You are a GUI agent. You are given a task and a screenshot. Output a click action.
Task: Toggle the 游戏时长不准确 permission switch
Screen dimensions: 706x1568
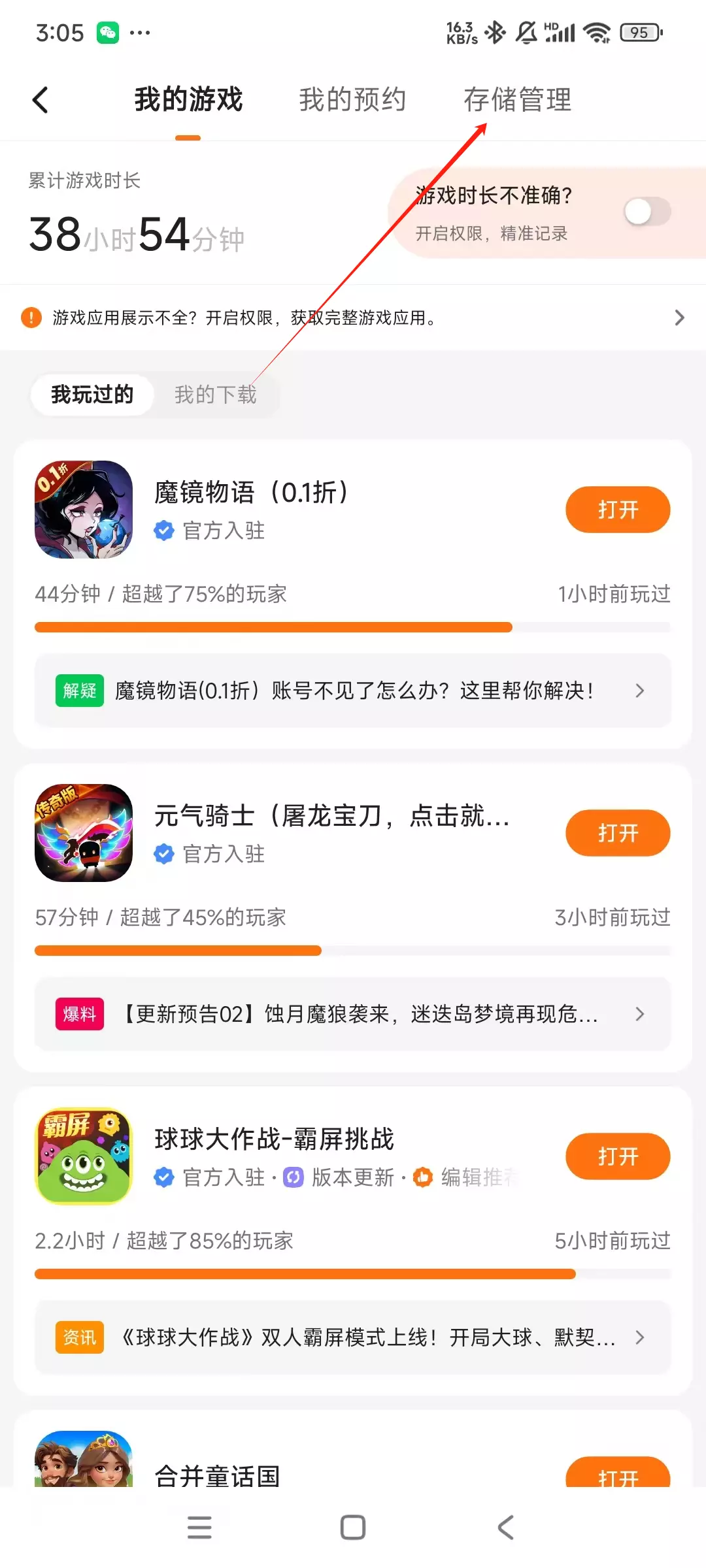(647, 212)
